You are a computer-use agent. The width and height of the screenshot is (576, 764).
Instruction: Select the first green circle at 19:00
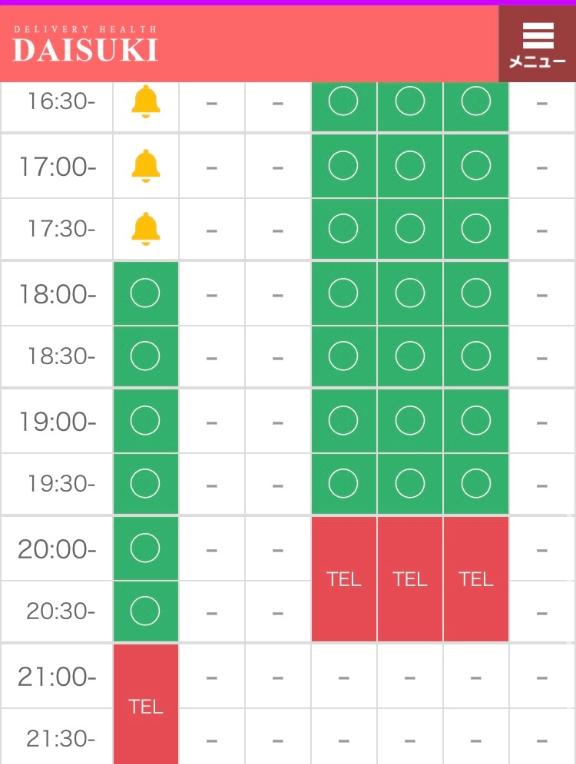click(146, 420)
